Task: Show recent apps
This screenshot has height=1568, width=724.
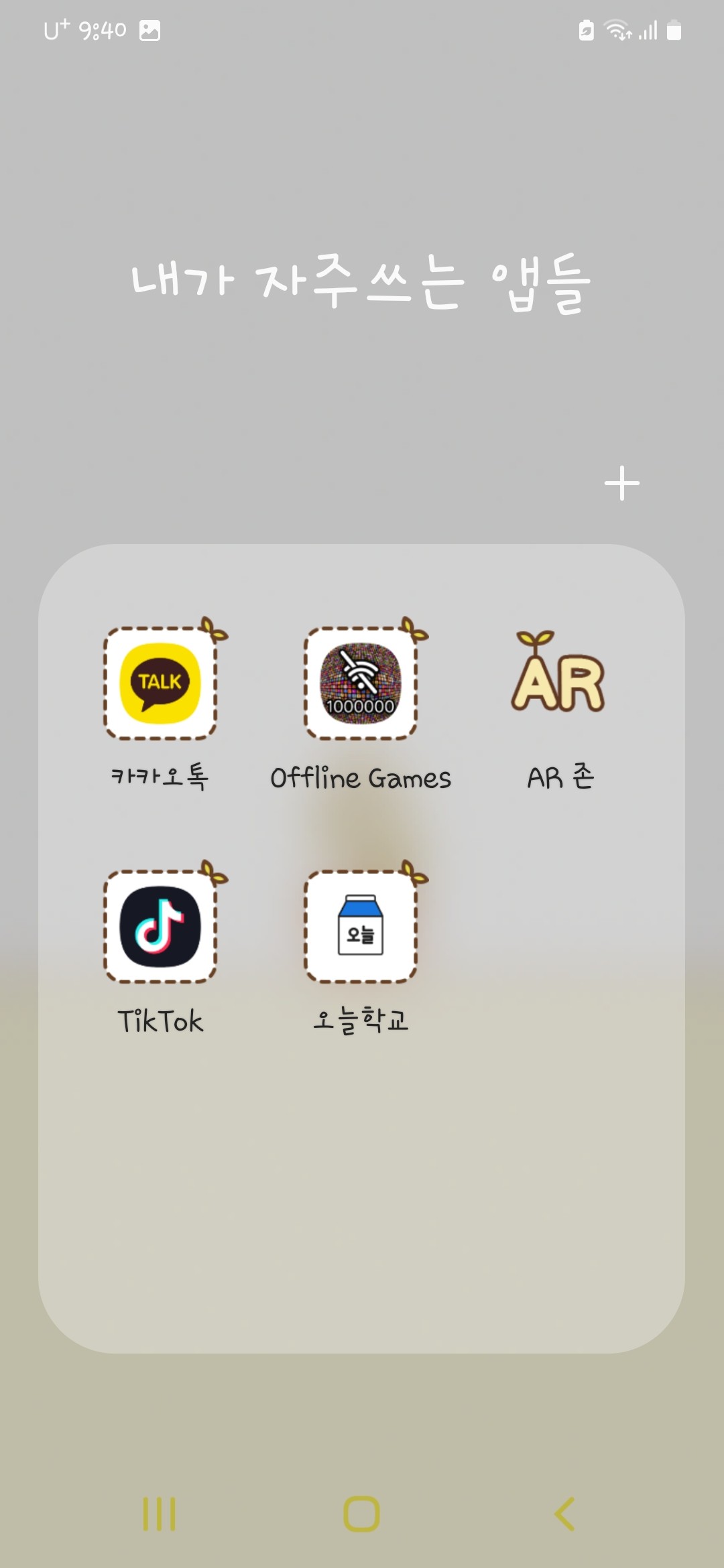Action: tap(160, 1514)
